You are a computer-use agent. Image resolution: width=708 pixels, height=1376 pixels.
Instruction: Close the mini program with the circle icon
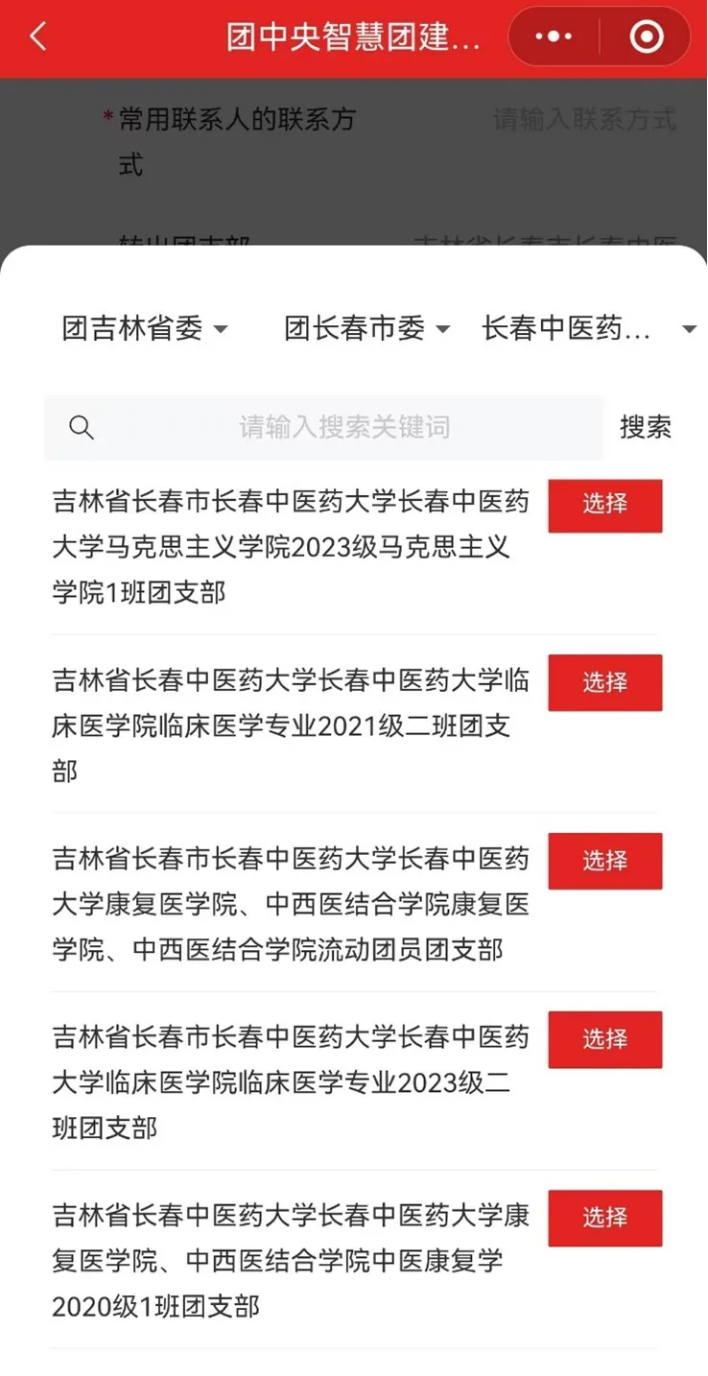646,38
